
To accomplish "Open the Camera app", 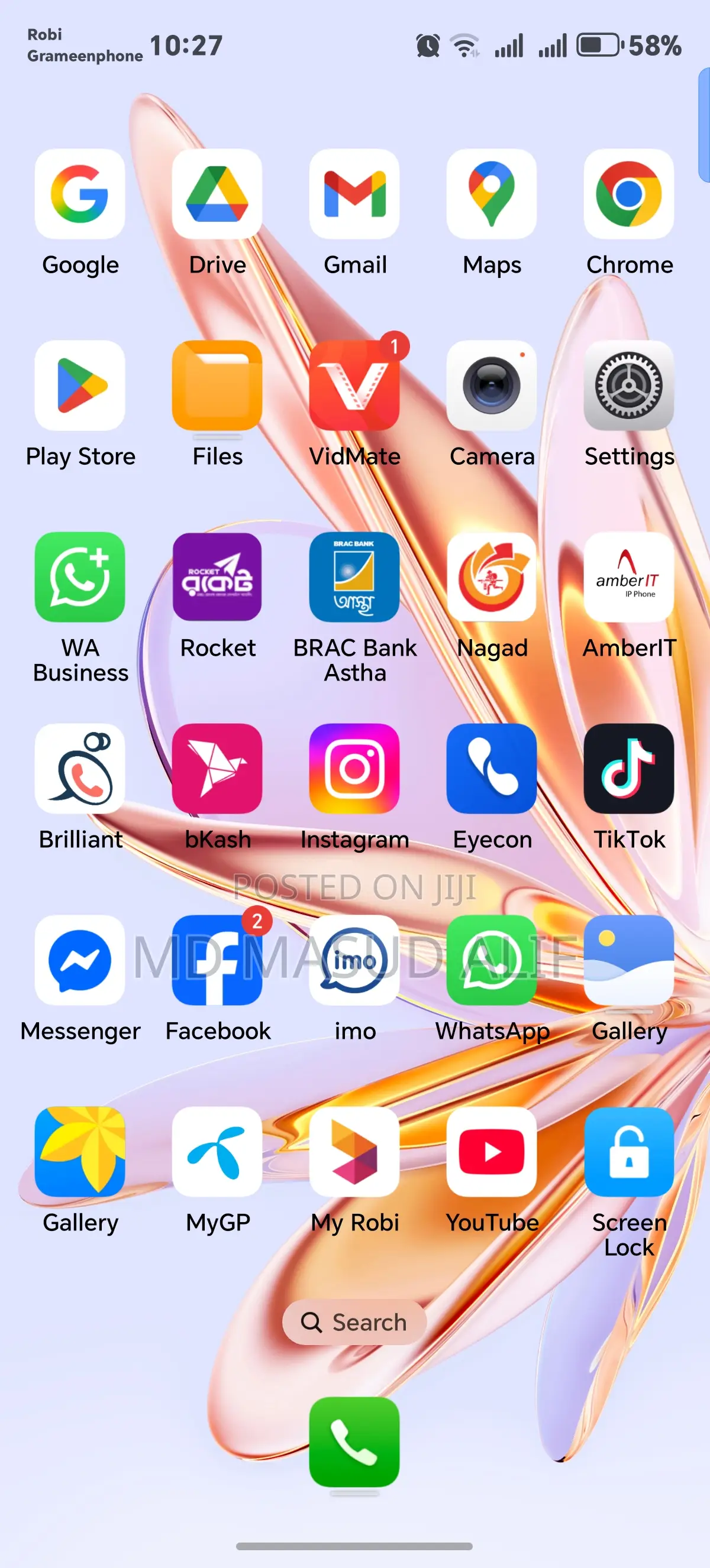I will 493,385.
